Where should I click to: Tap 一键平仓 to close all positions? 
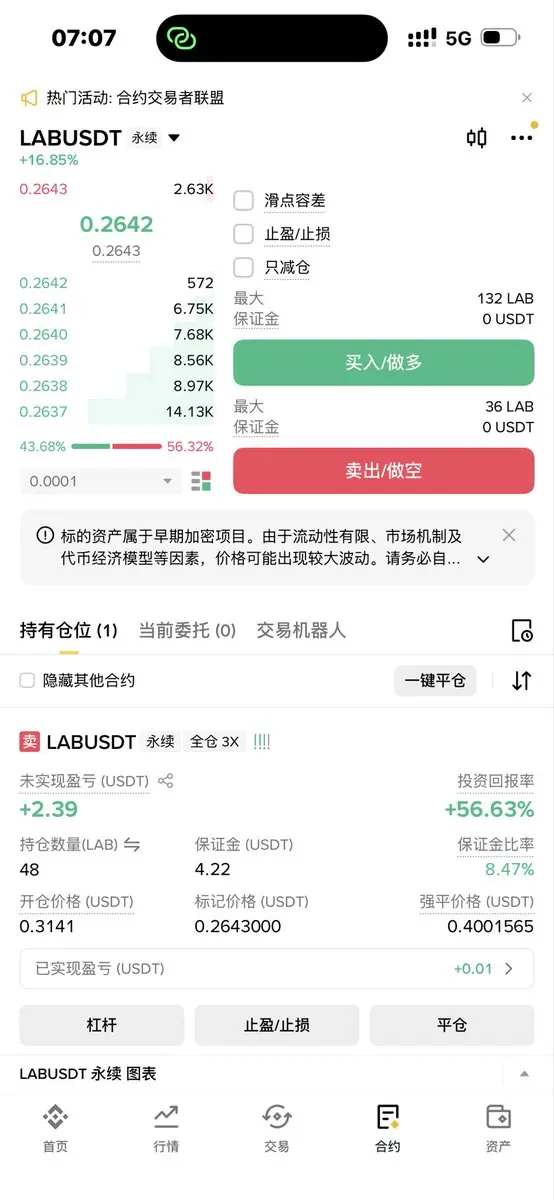(435, 681)
